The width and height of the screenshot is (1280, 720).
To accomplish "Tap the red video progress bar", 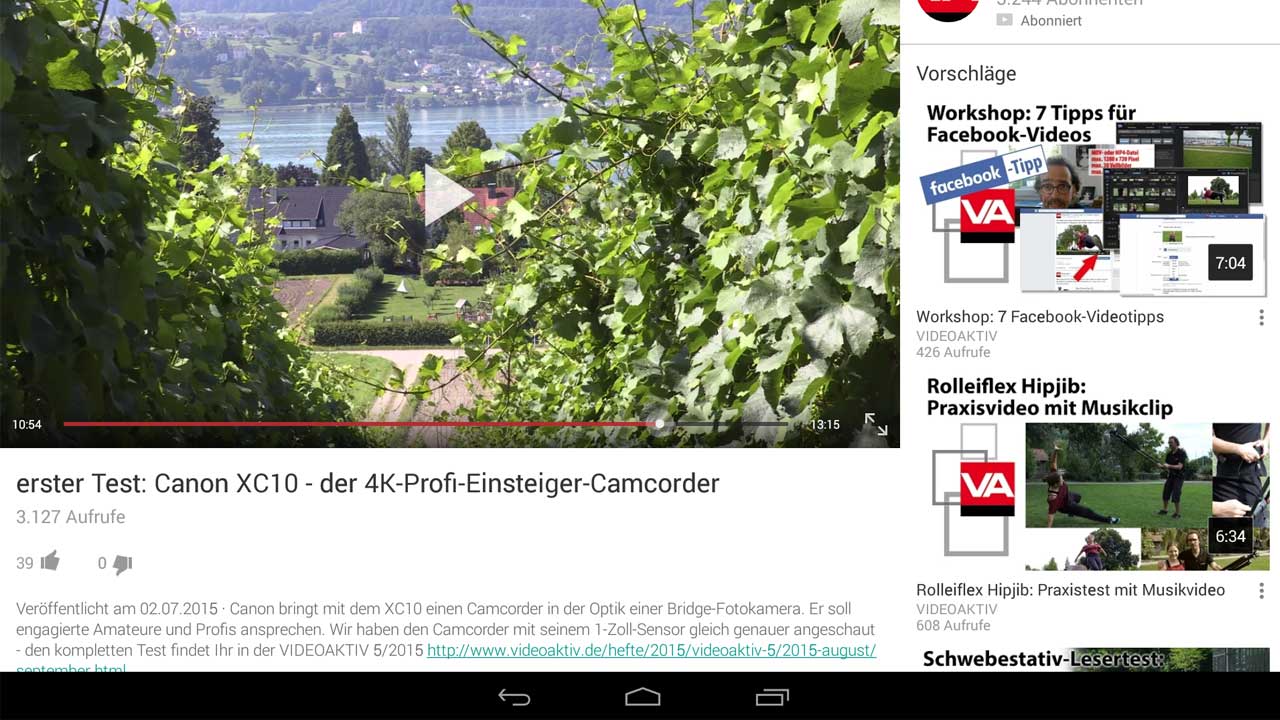I will pyautogui.click(x=360, y=424).
